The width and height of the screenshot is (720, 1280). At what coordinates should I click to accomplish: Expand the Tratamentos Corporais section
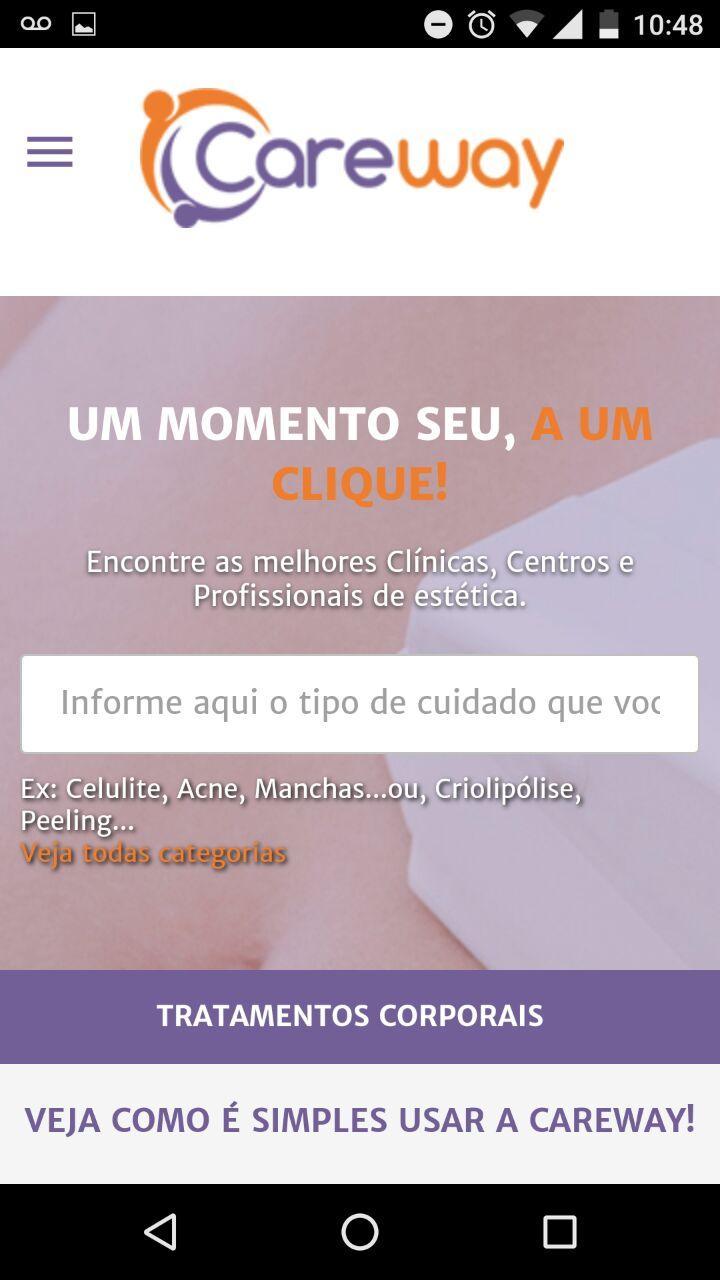[360, 1016]
